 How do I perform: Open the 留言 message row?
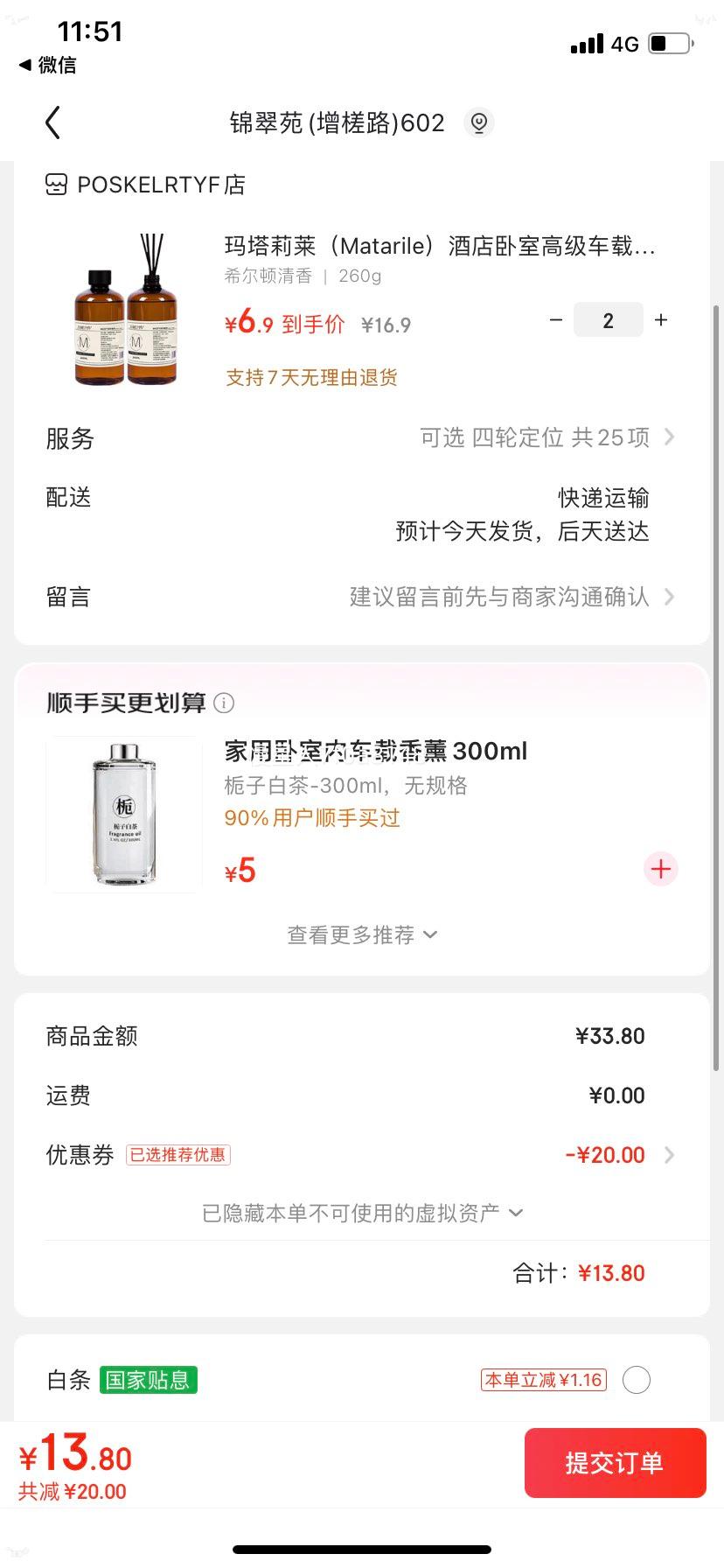(361, 597)
